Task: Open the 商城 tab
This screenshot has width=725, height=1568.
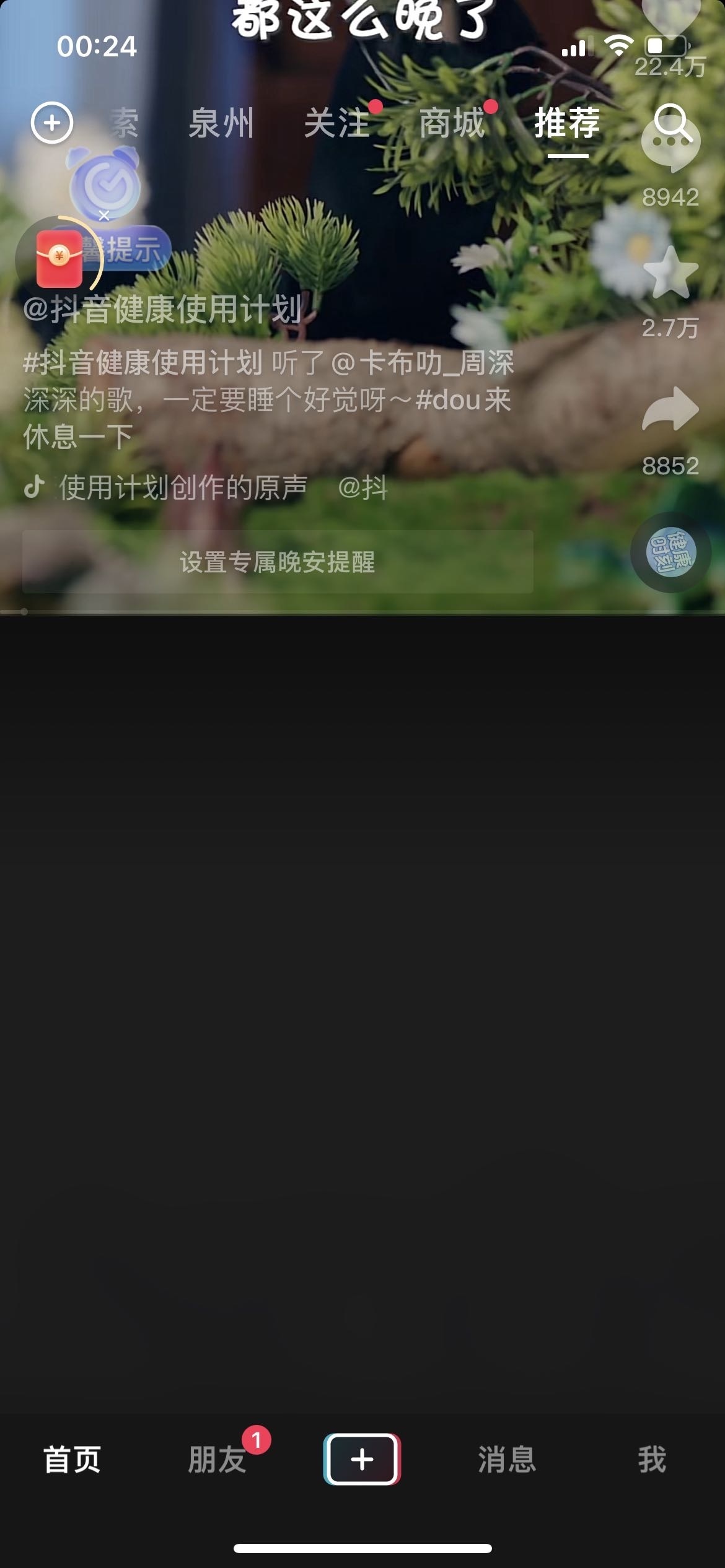Action: 452,123
